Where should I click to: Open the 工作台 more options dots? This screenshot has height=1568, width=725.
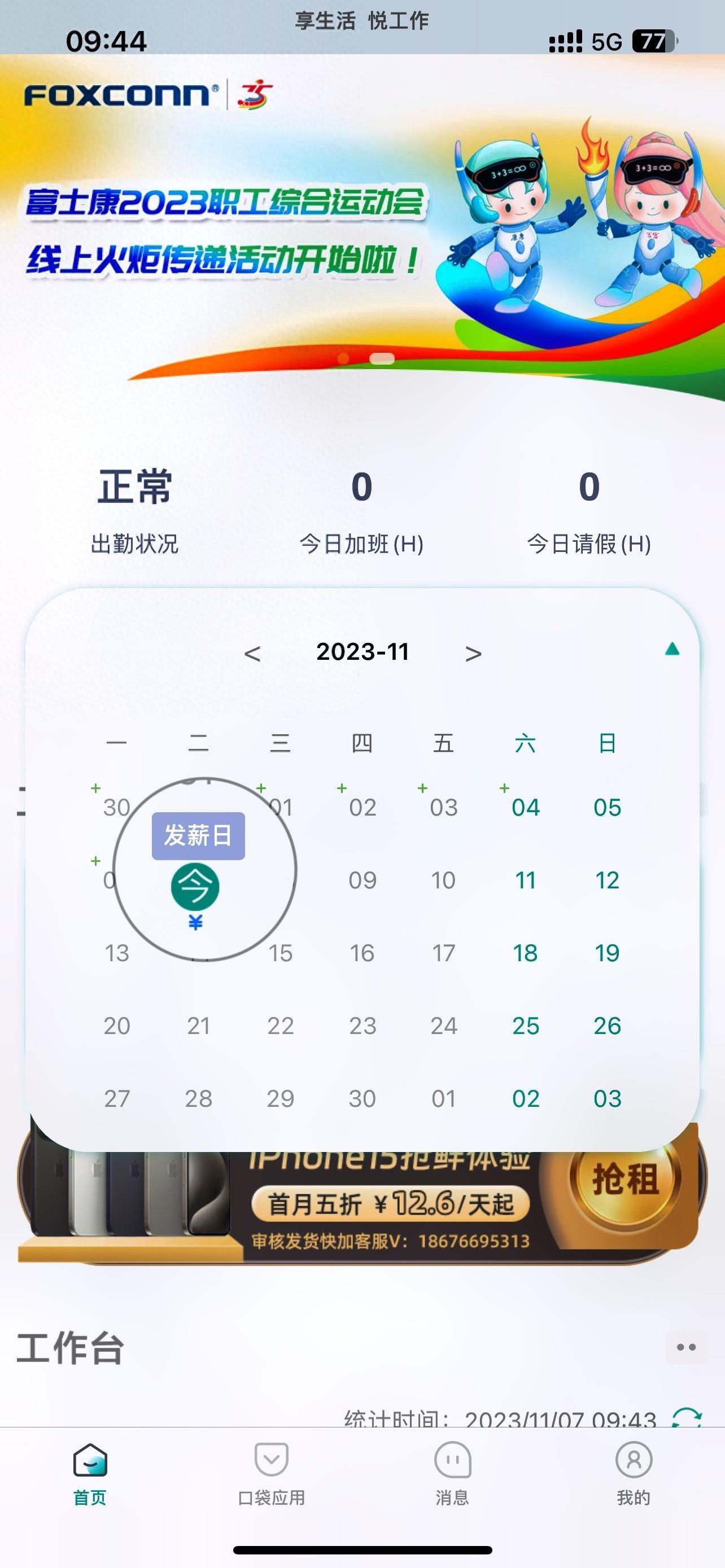(686, 1348)
